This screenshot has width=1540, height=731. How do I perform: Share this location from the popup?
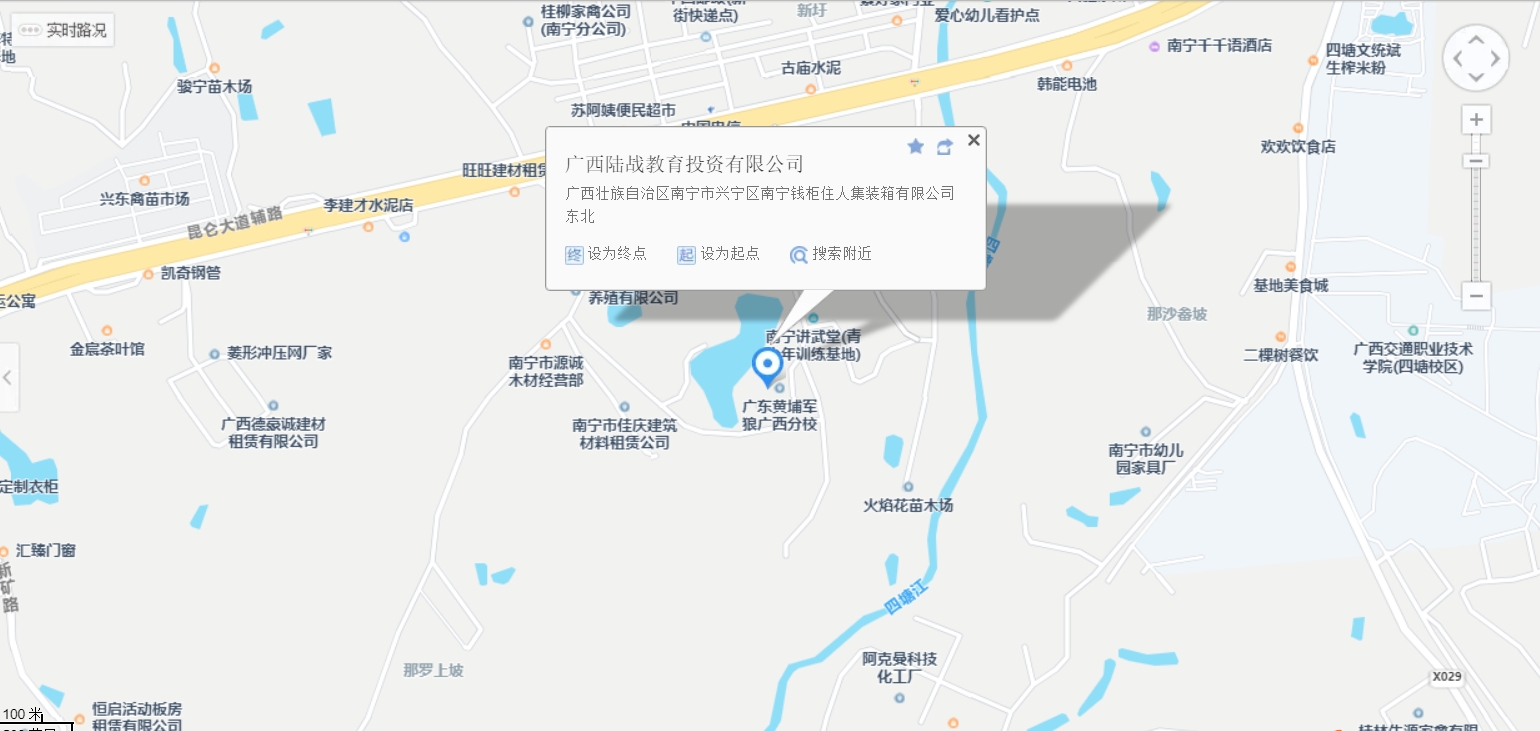tap(944, 147)
